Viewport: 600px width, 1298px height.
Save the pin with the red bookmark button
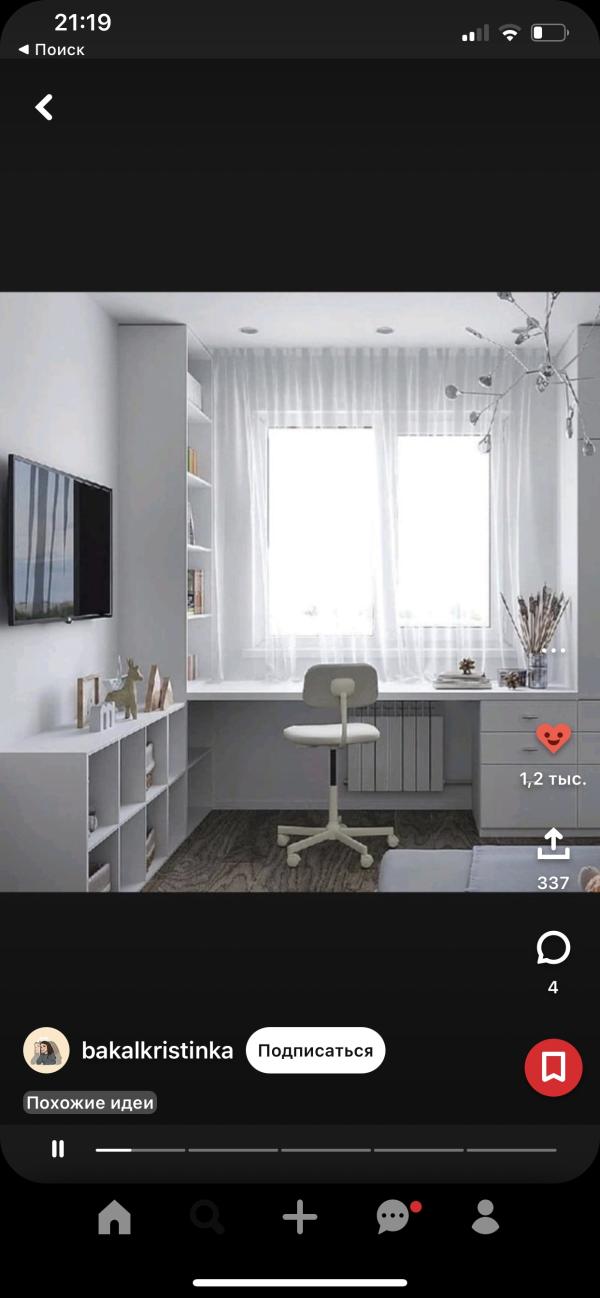coord(553,1068)
